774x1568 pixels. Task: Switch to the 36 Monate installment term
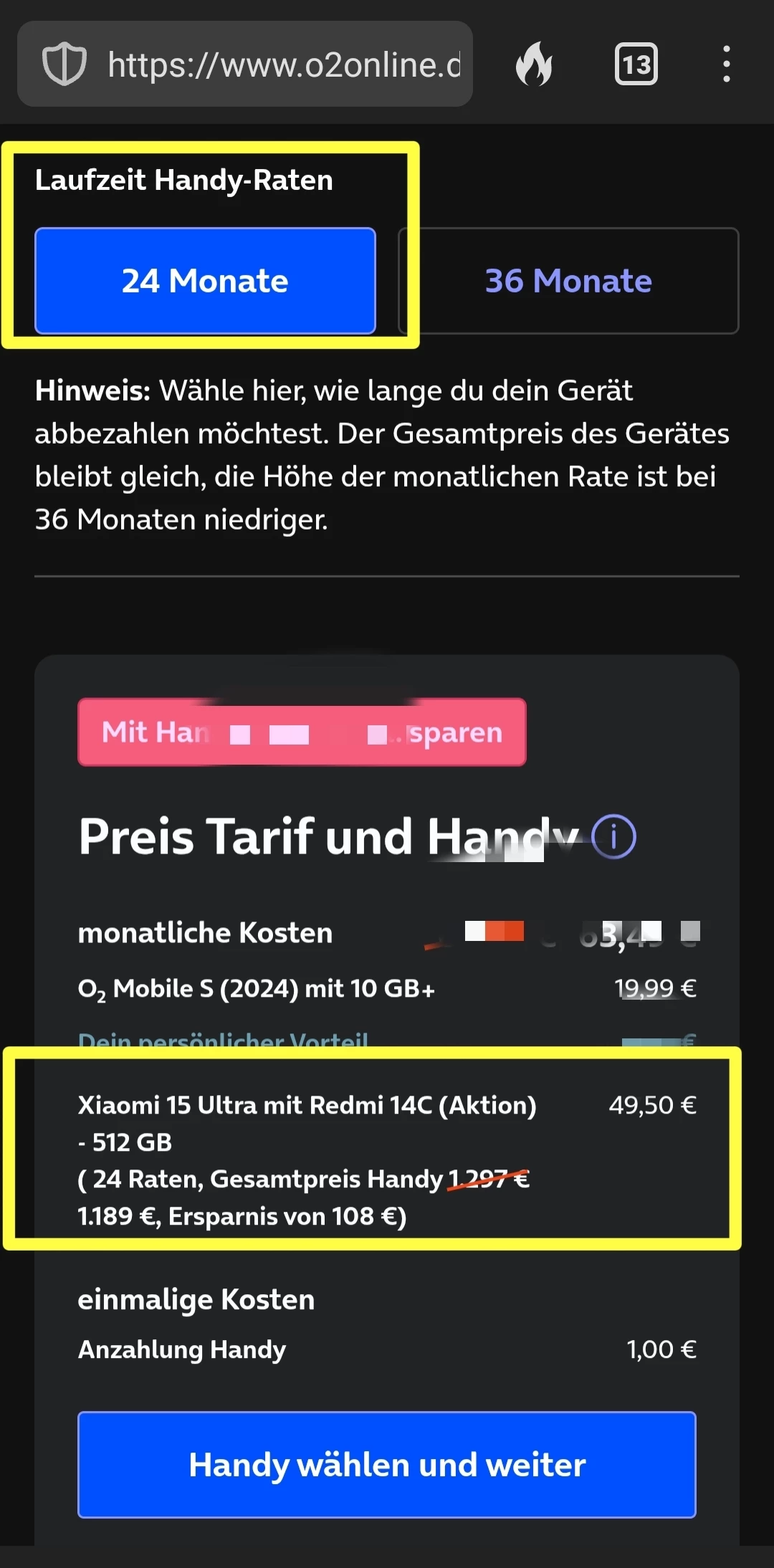(568, 281)
